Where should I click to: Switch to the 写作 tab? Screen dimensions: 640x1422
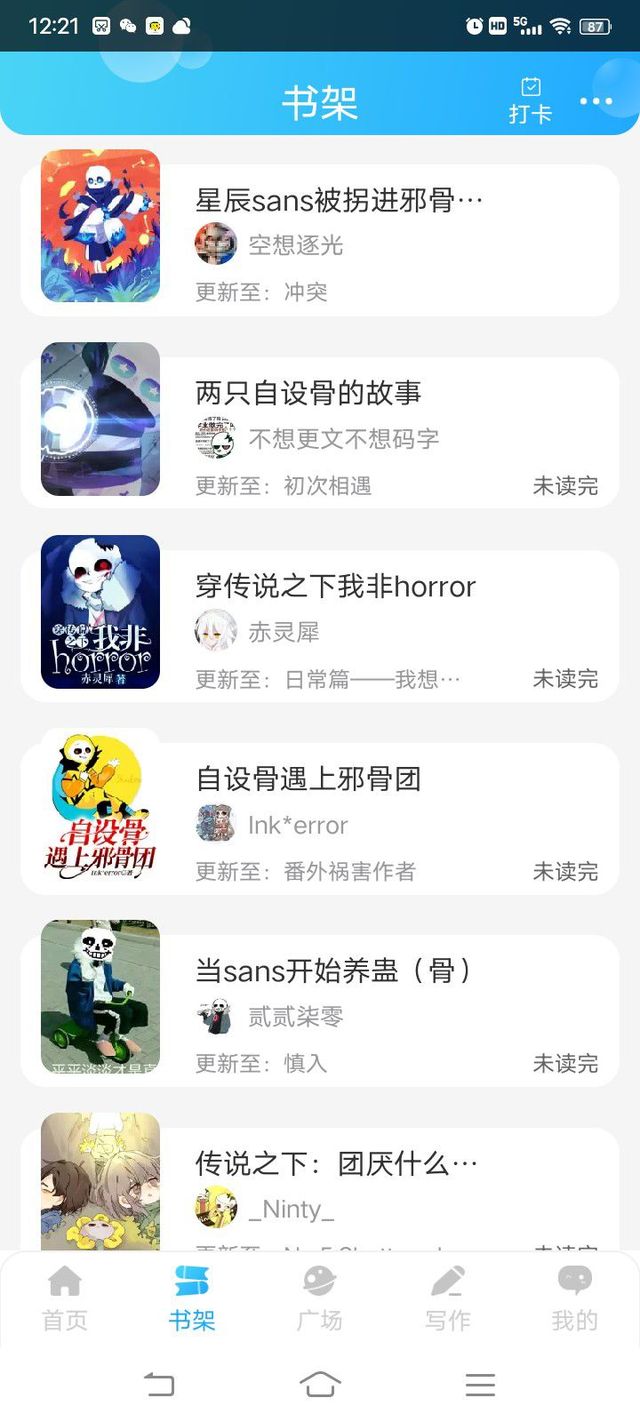pyautogui.click(x=447, y=1298)
